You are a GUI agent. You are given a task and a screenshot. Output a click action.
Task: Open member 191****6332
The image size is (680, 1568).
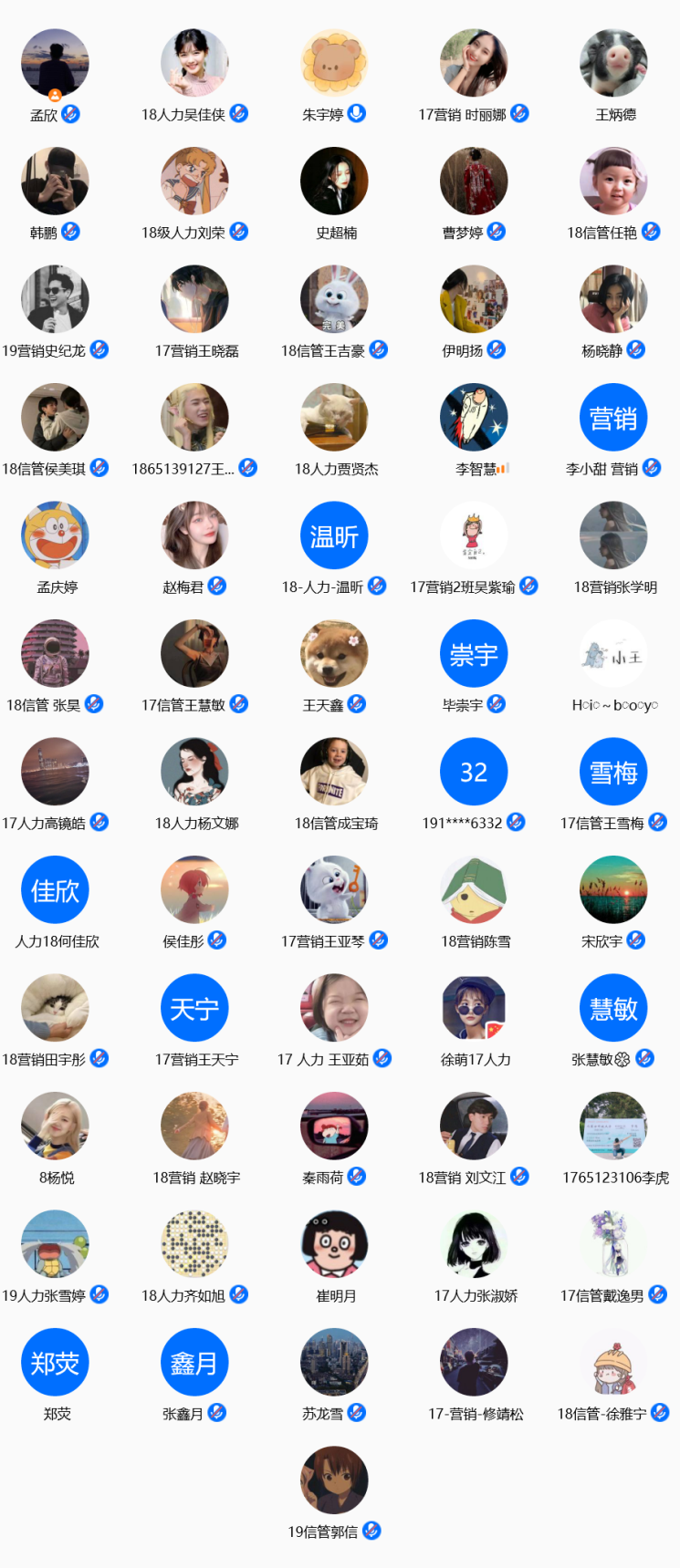pos(474,772)
